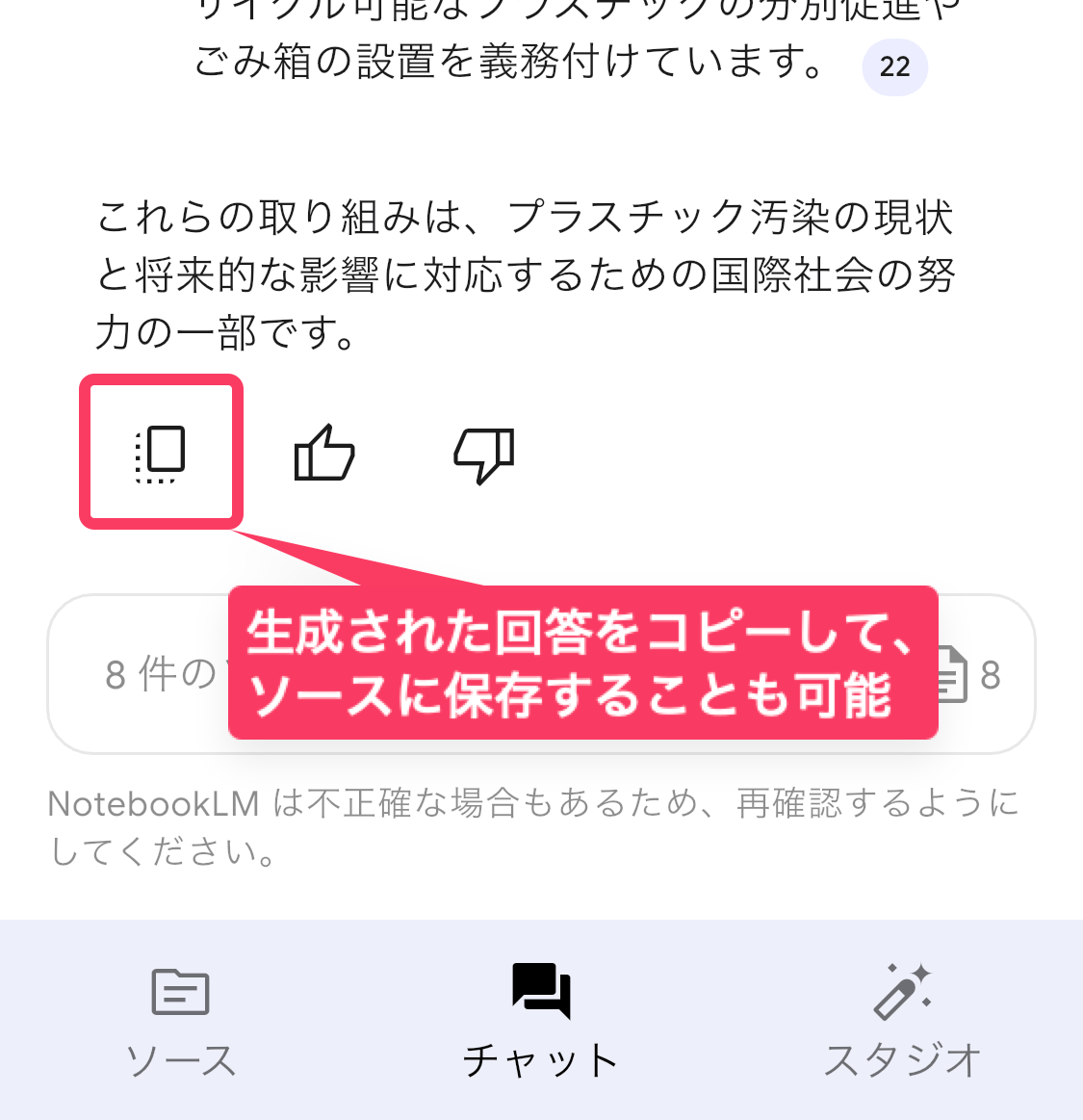Switch to the ソース tab
The height and width of the screenshot is (1120, 1083).
[x=180, y=1020]
